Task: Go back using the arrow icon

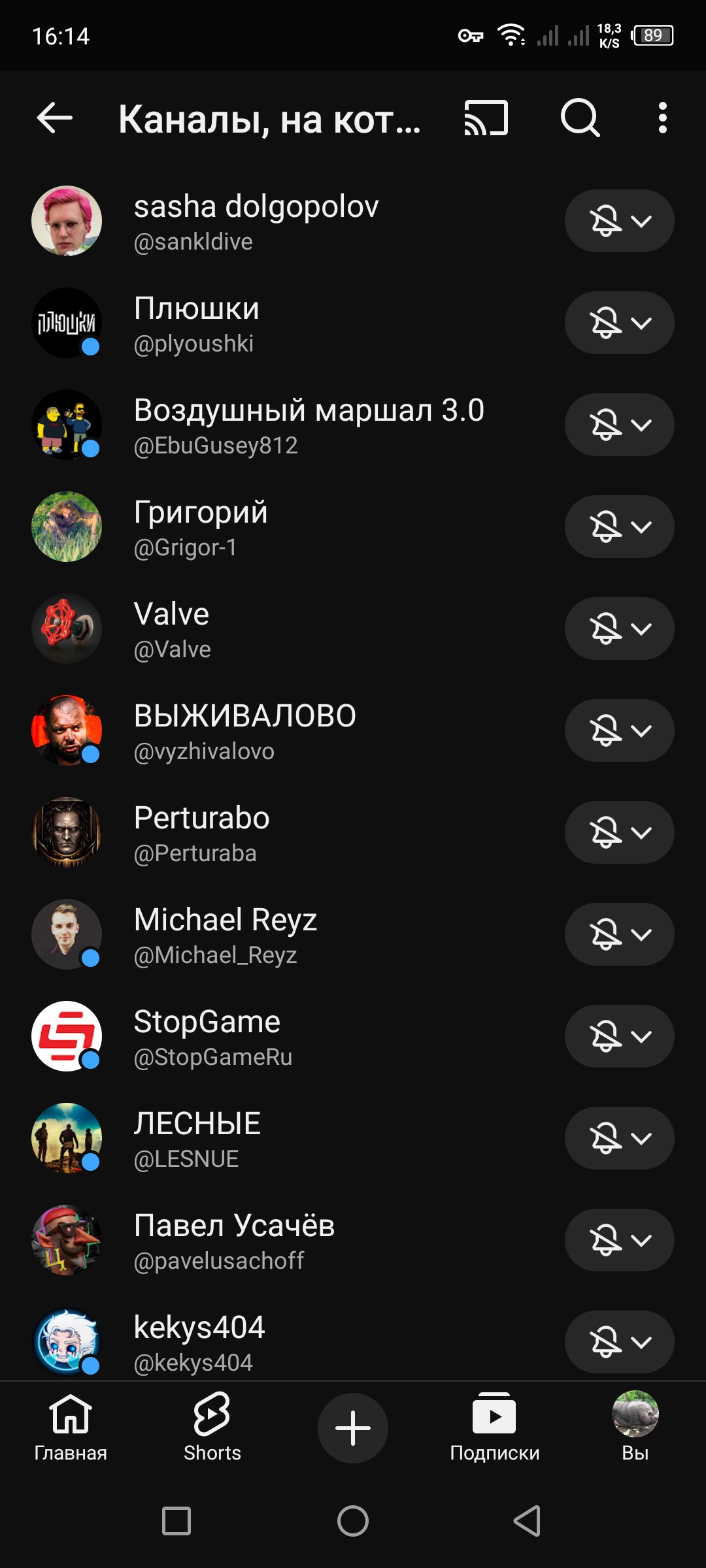Action: click(x=55, y=118)
